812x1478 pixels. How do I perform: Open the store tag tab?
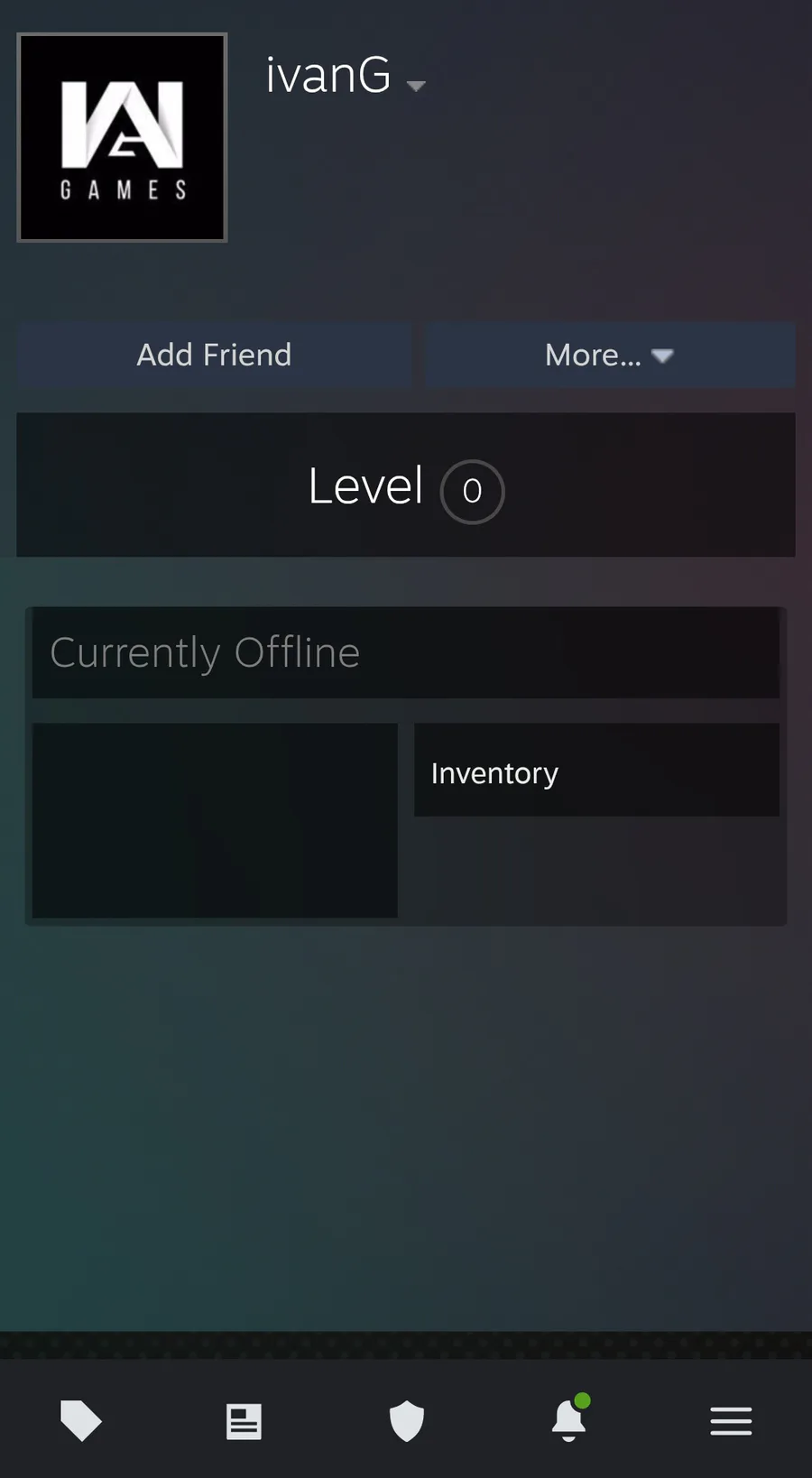[81, 1421]
